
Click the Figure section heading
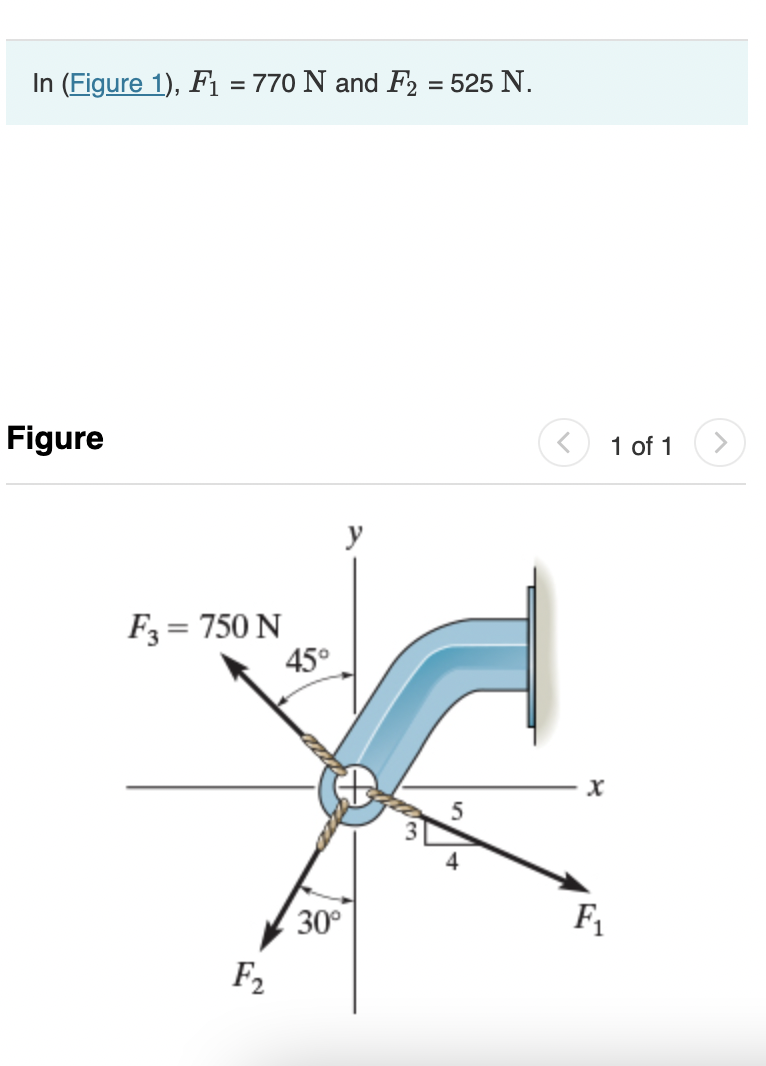click(x=54, y=438)
